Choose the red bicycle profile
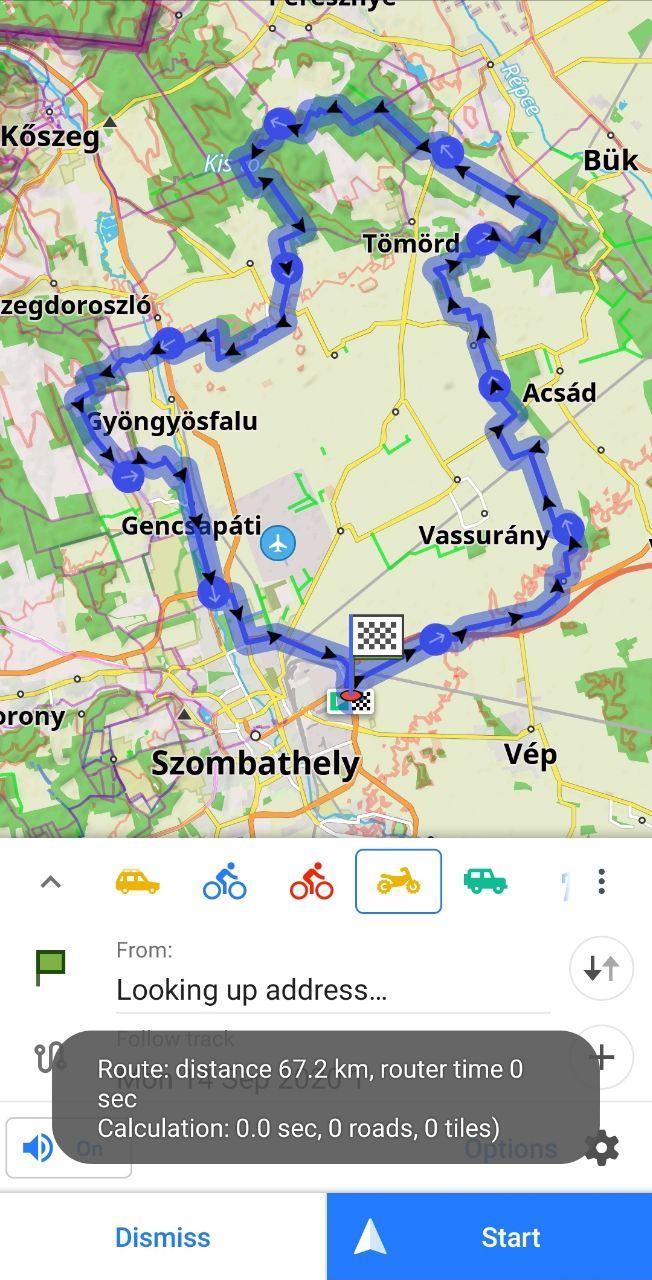Viewport: 652px width, 1280px height. pos(311,882)
